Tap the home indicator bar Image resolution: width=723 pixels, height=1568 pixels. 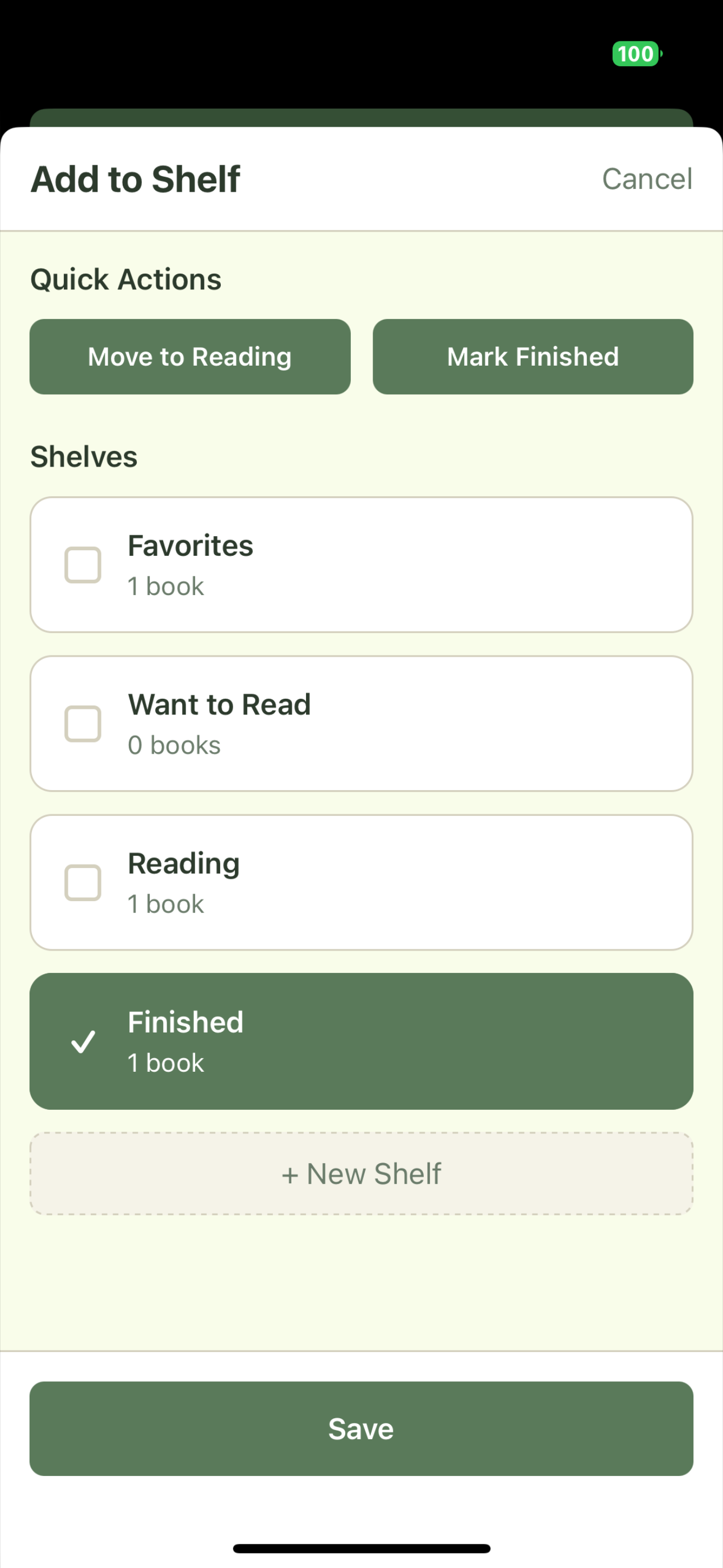coord(361,1547)
